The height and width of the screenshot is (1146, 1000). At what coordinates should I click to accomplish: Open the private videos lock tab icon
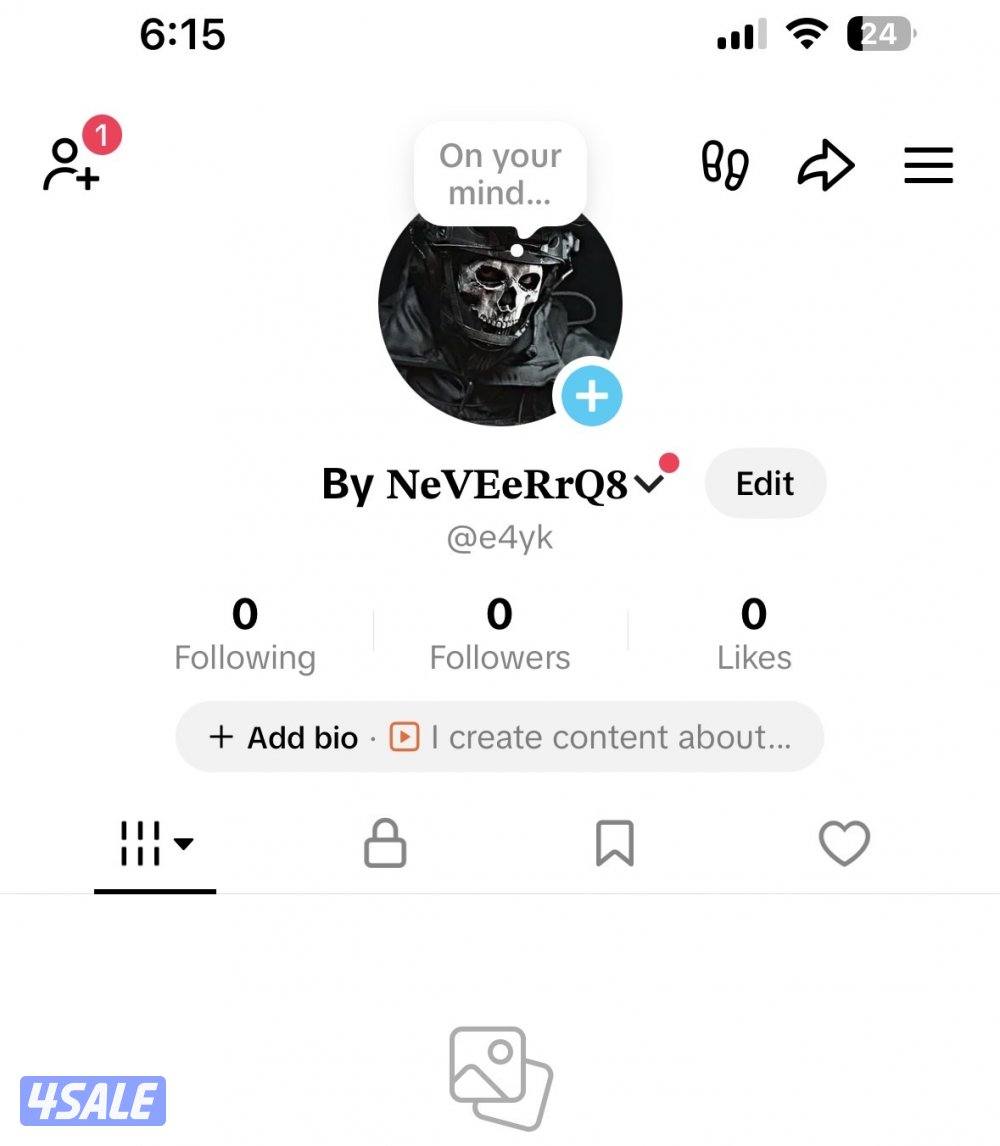385,843
